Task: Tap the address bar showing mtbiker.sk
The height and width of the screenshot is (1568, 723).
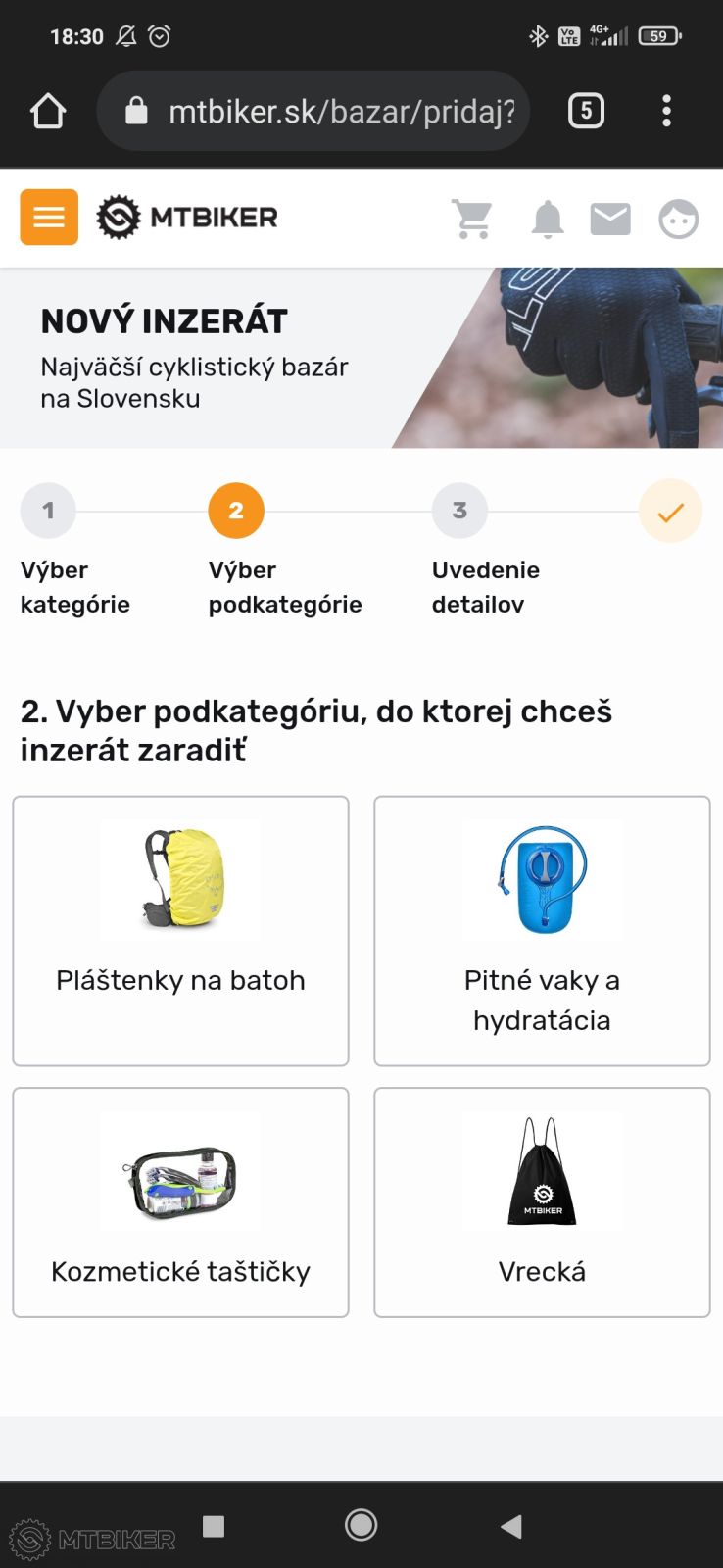Action: [x=333, y=110]
